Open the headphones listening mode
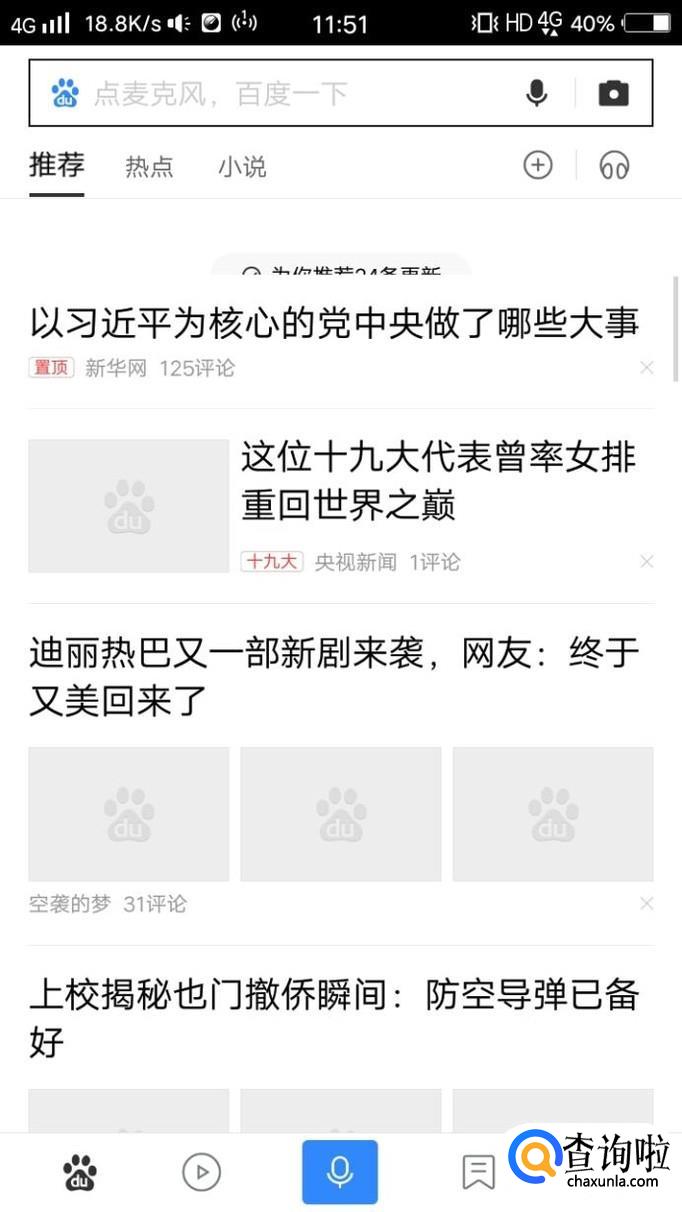The image size is (682, 1212). click(614, 165)
